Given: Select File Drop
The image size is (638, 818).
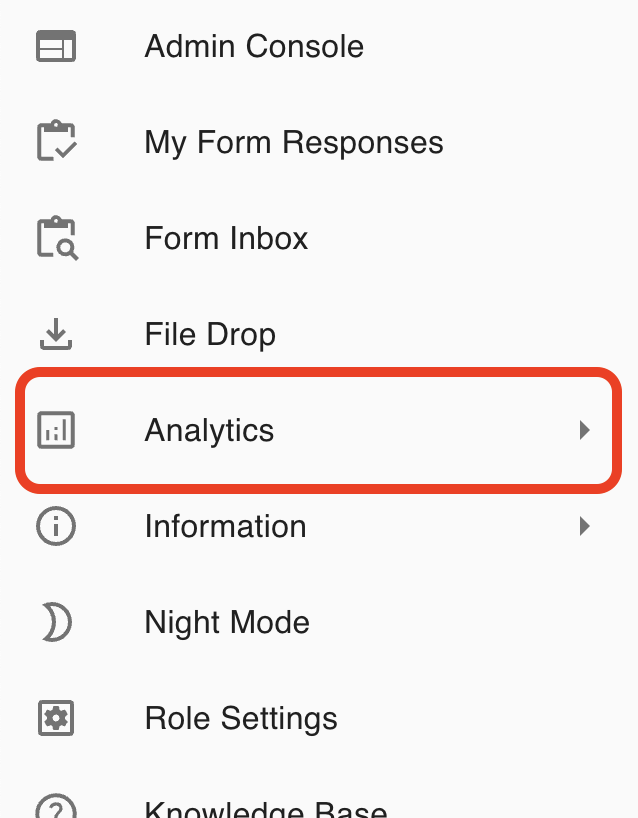Looking at the screenshot, I should pyautogui.click(x=210, y=335).
